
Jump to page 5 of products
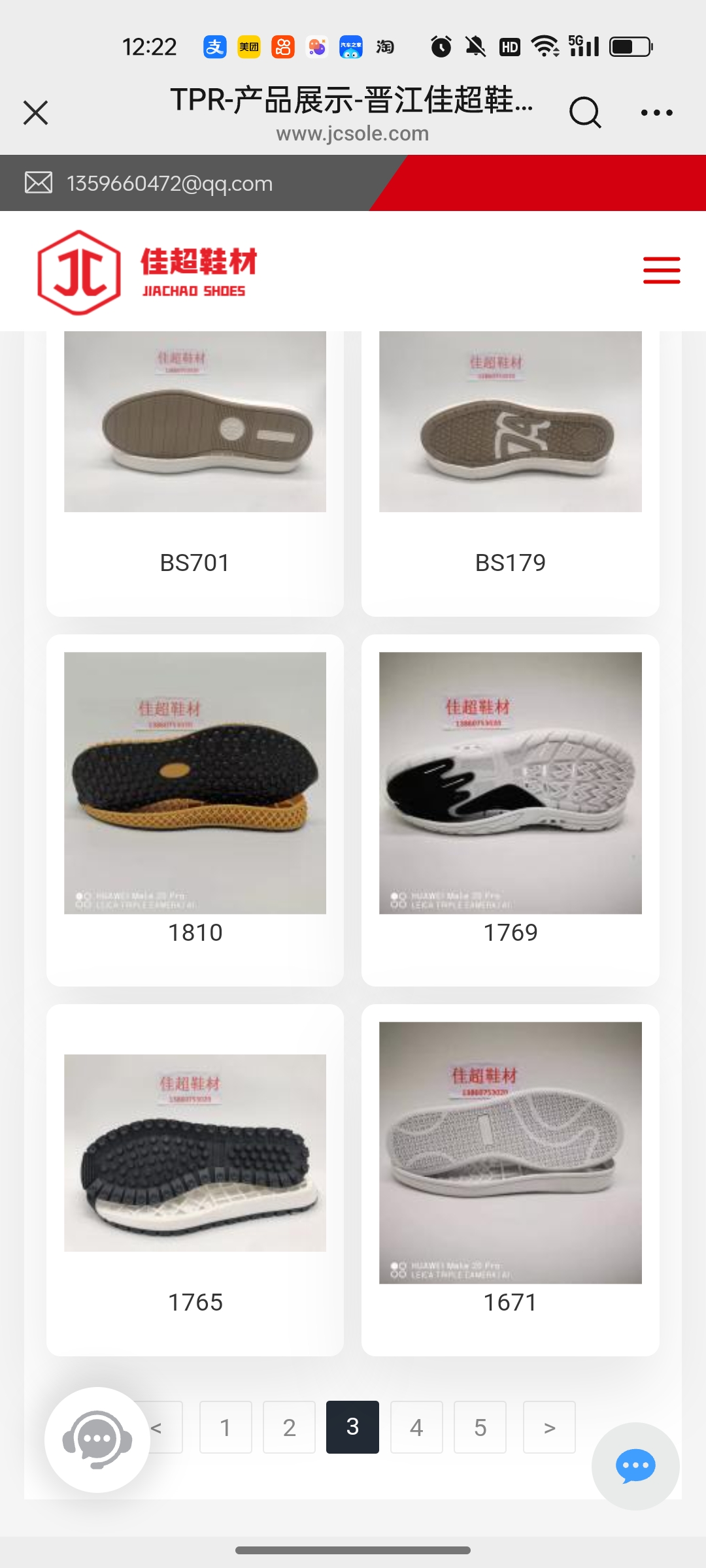coord(480,1428)
